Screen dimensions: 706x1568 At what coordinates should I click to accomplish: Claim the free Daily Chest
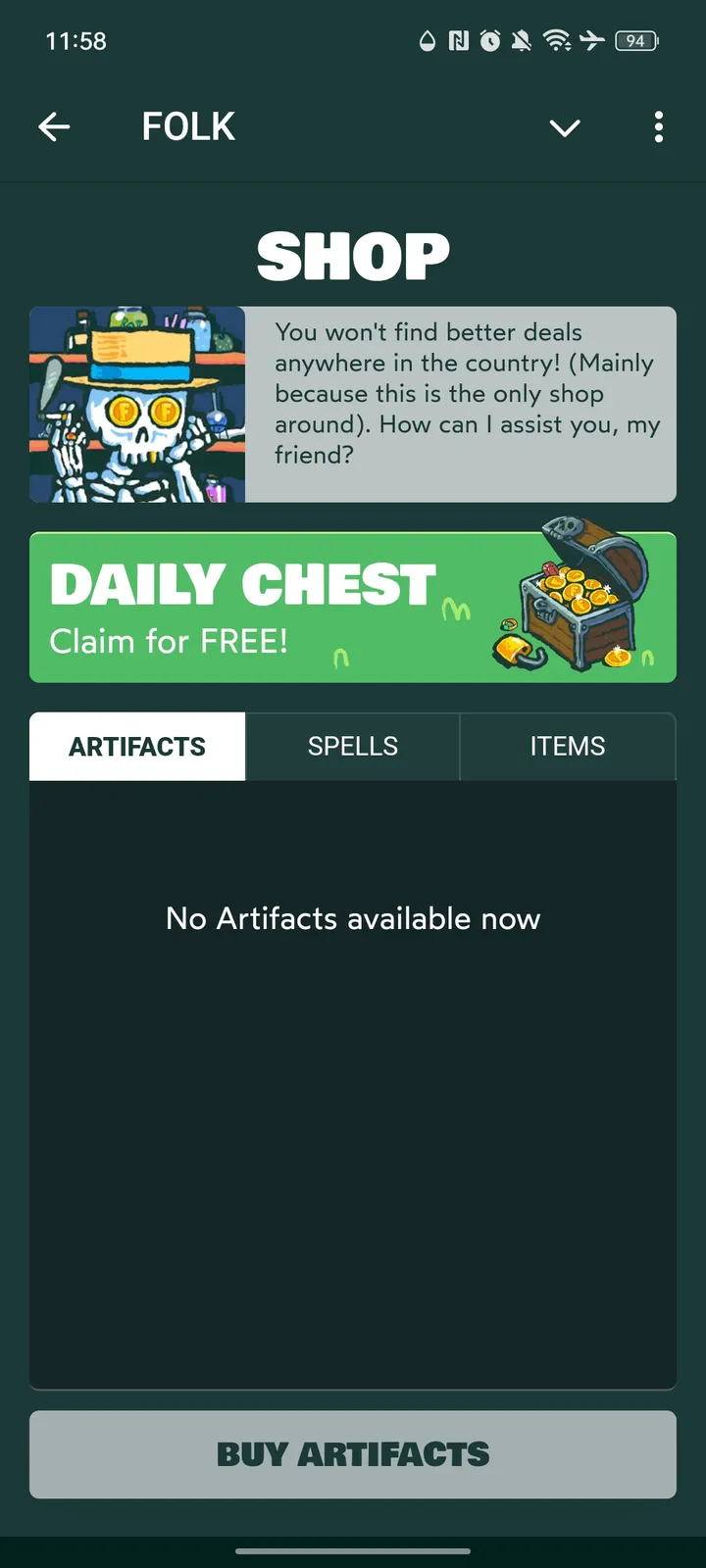tap(353, 608)
